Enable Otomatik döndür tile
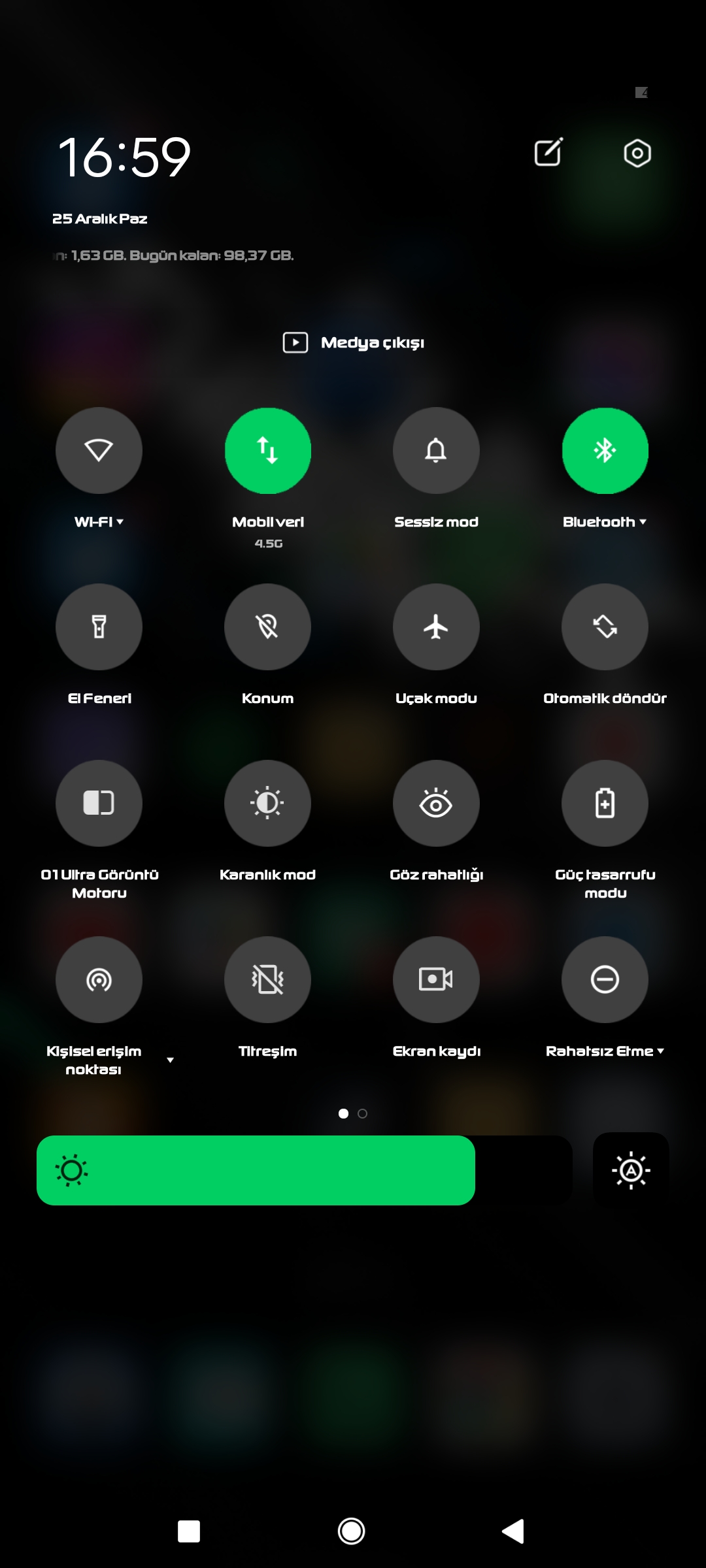 (x=605, y=627)
